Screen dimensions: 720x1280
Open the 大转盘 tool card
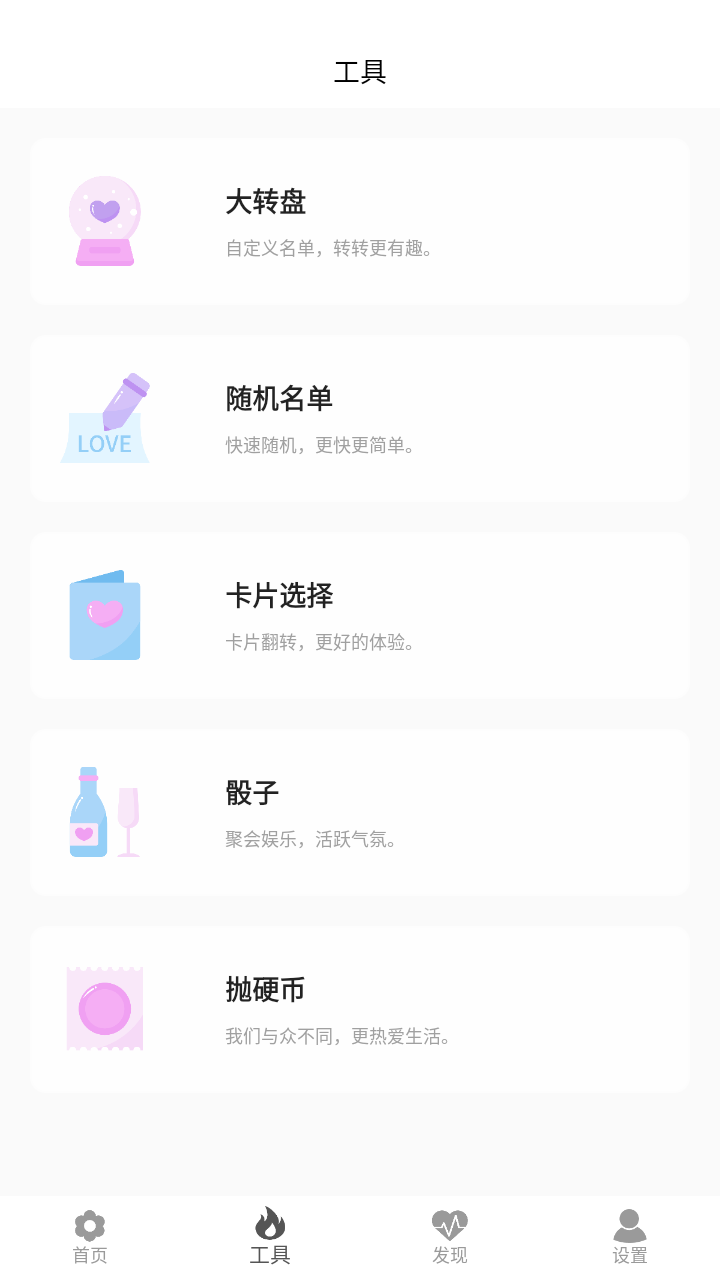[360, 221]
